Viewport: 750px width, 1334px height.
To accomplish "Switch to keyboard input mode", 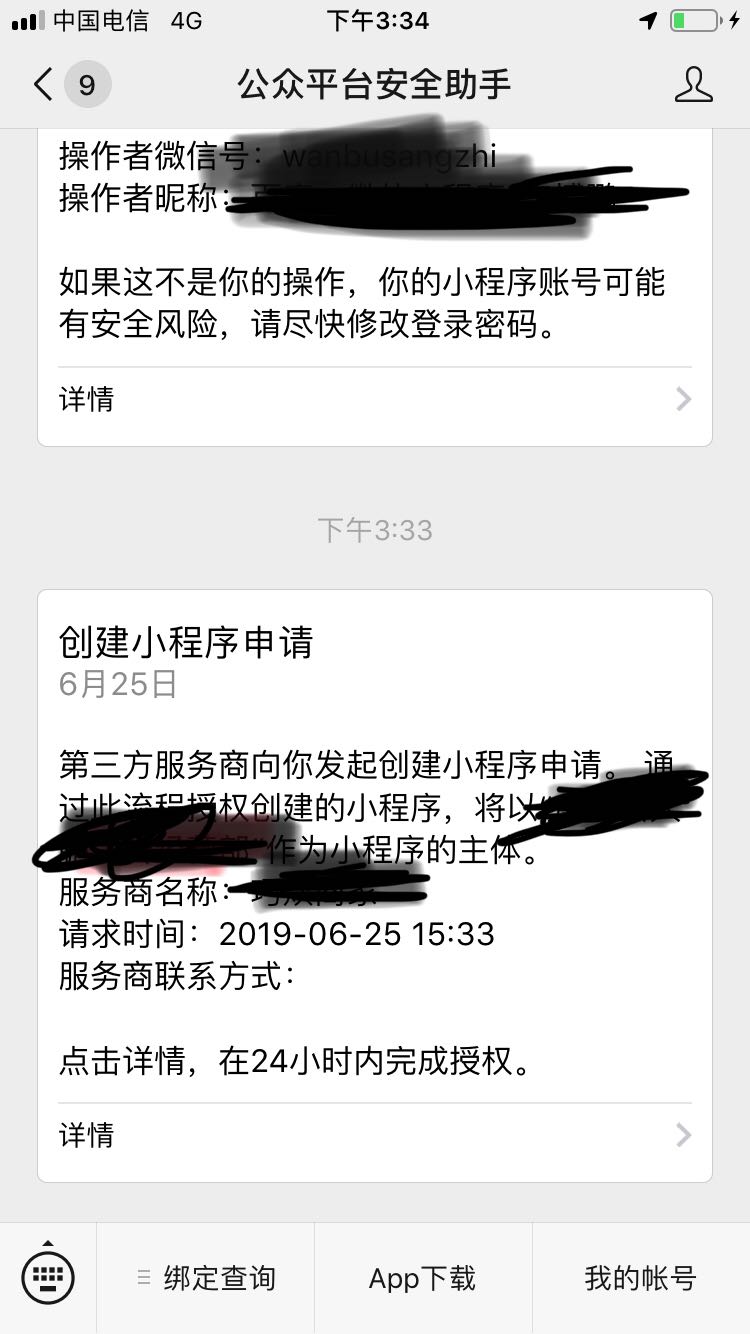I will (x=48, y=1278).
